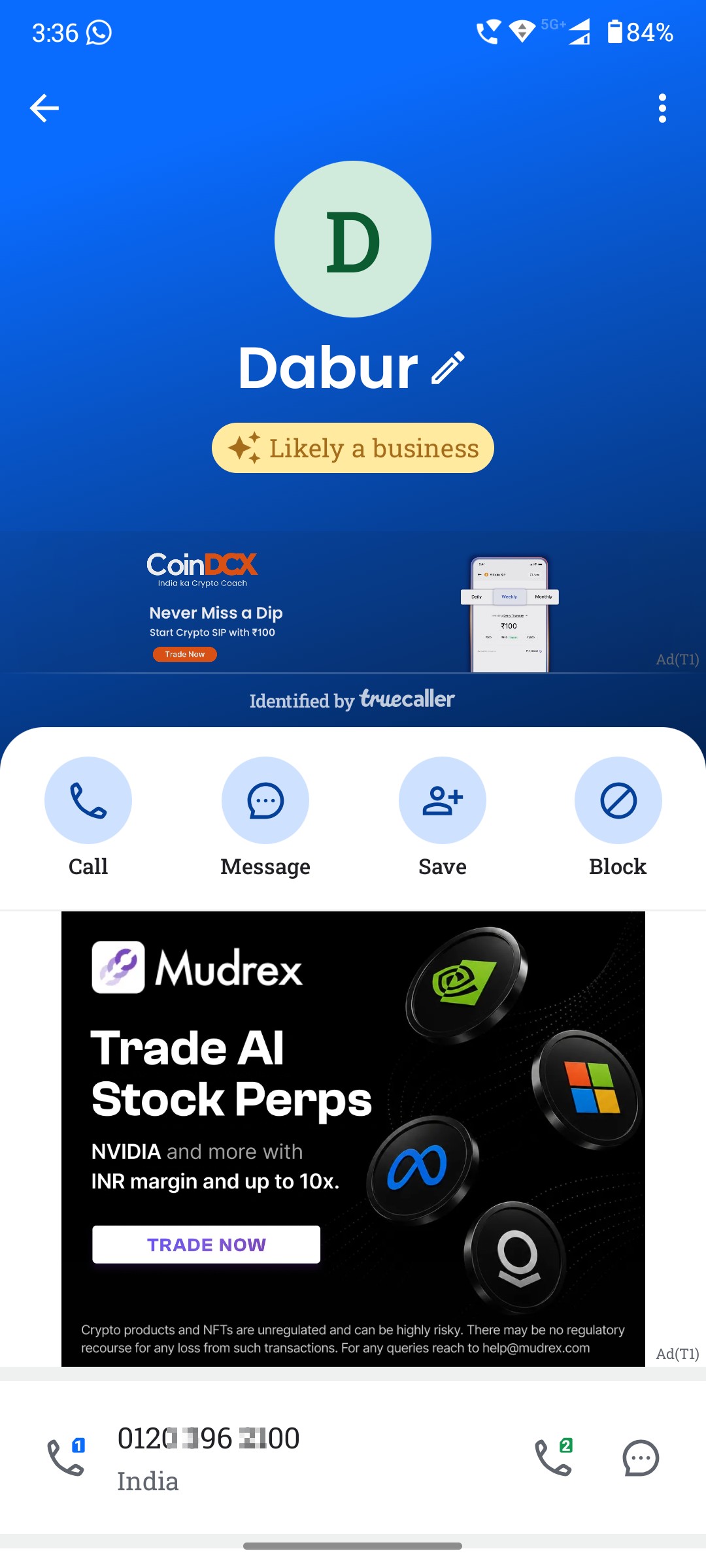Edit the name Dabur with pencil icon
706x1568 pixels.
click(x=448, y=368)
